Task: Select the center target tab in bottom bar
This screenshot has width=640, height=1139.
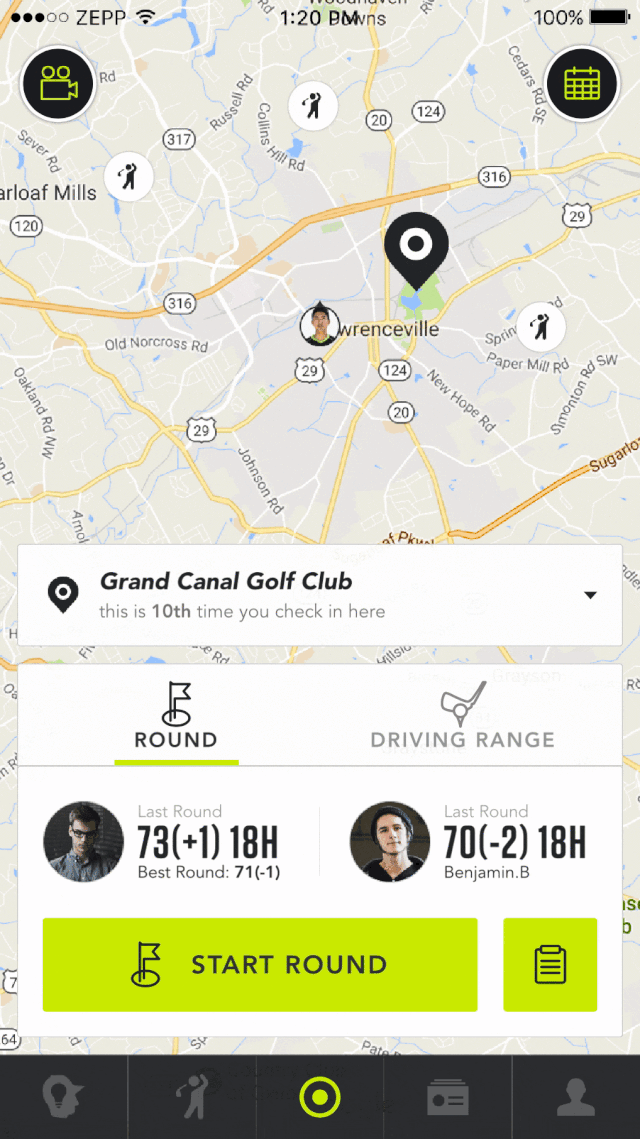Action: 320,1097
